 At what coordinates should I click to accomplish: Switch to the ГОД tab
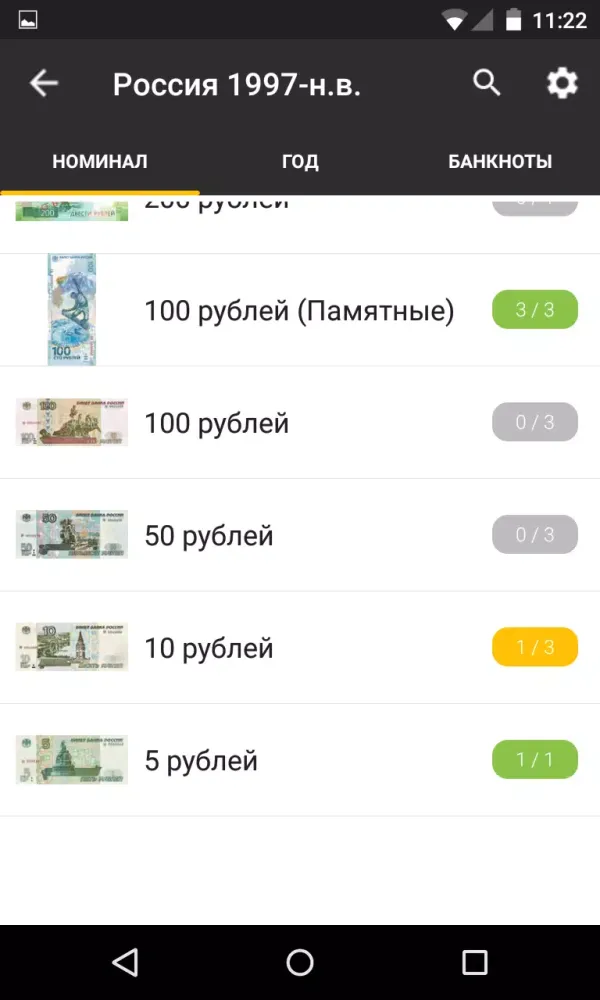click(x=300, y=161)
